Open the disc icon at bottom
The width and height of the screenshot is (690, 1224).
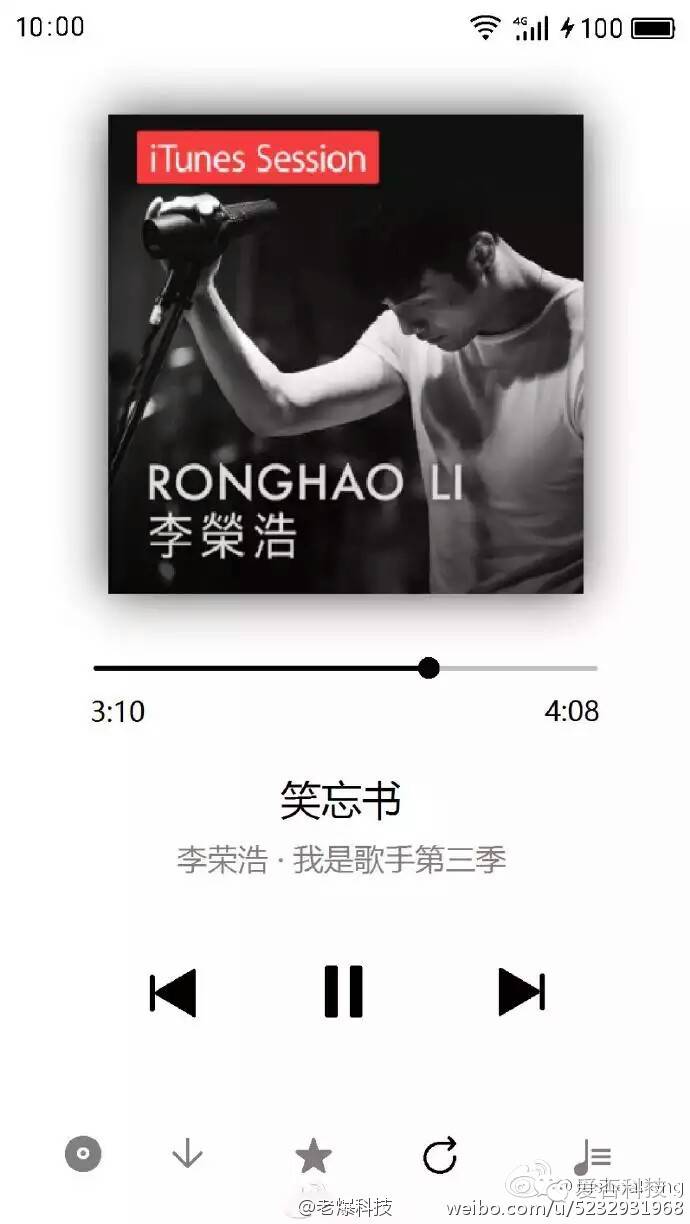coord(83,1154)
